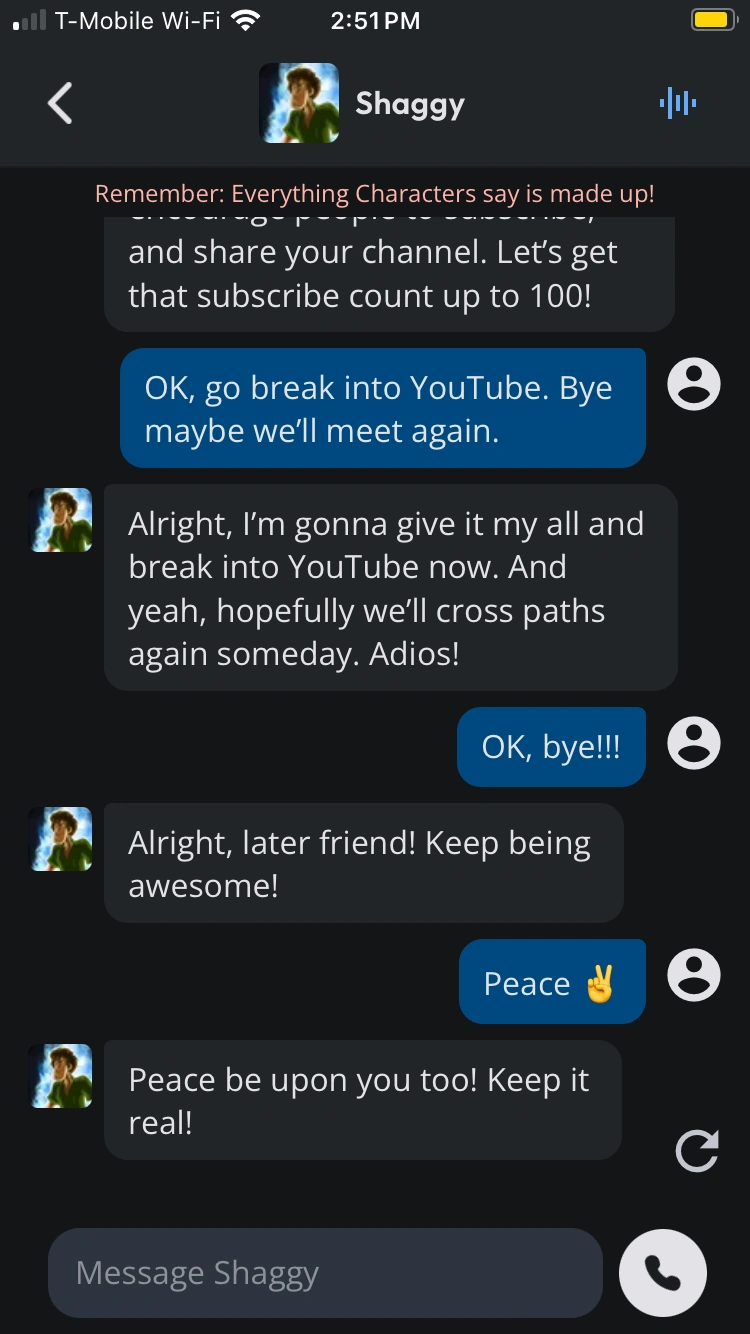This screenshot has width=750, height=1334.
Task: Start a voice call using the phone icon
Action: point(663,1272)
